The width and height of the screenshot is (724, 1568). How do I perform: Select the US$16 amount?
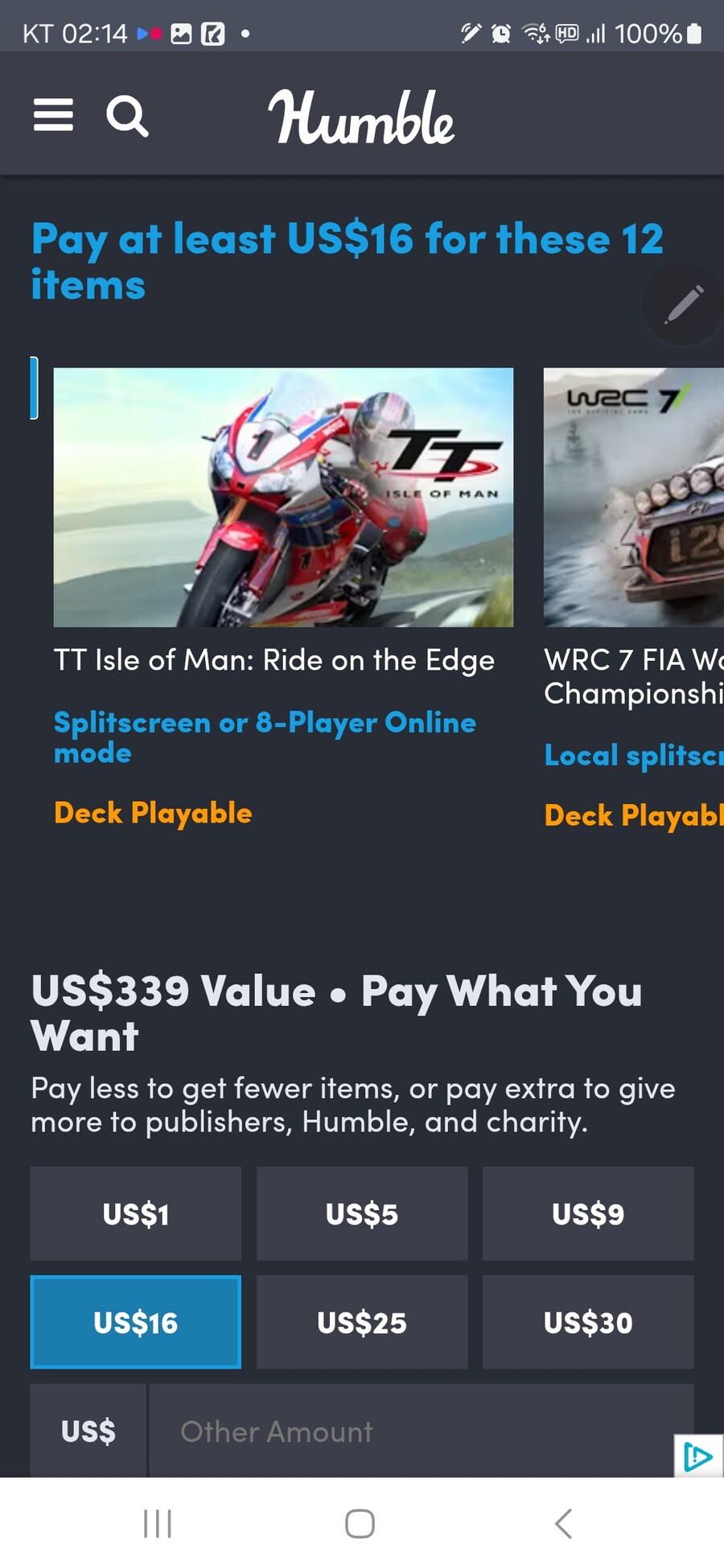pos(136,1322)
